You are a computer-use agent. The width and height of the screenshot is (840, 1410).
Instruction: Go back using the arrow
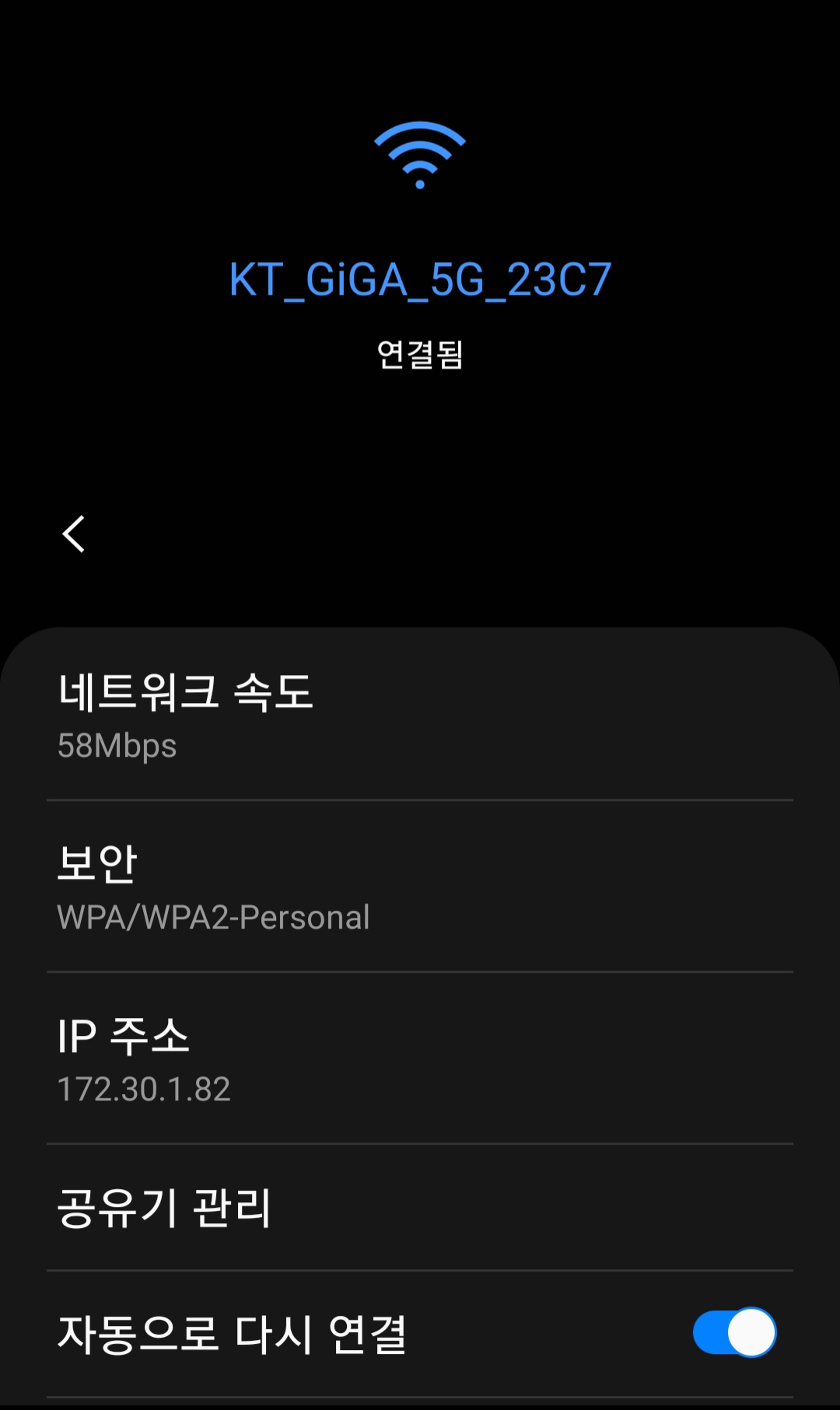(74, 534)
